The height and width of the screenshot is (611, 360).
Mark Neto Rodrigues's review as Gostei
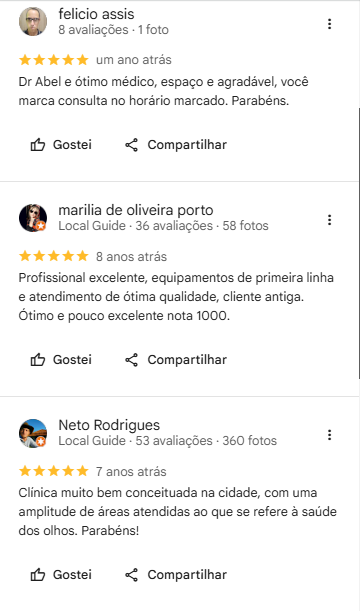(x=61, y=575)
